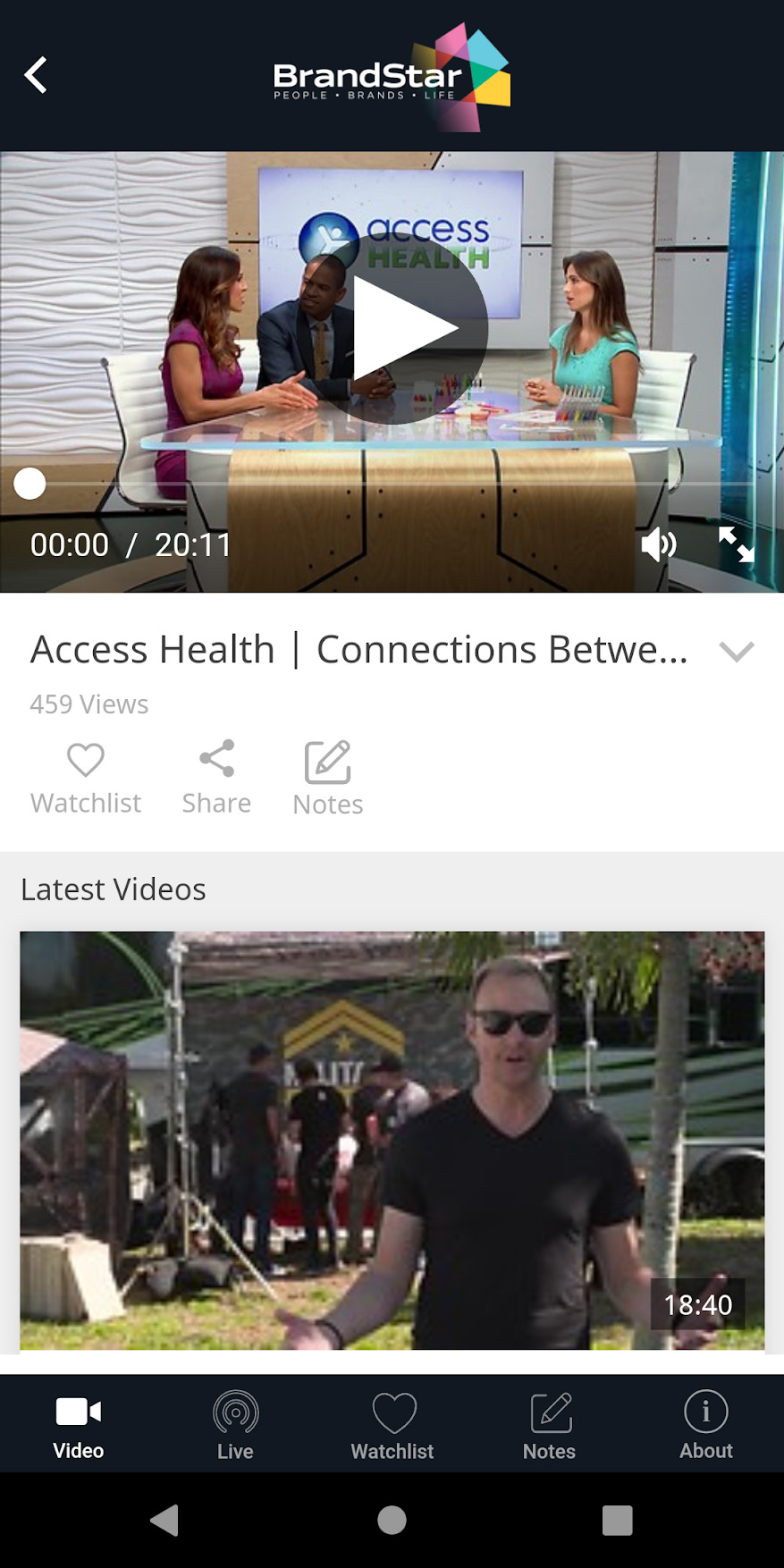Enter fullscreen video mode
The image size is (784, 1568).
coord(737,544)
